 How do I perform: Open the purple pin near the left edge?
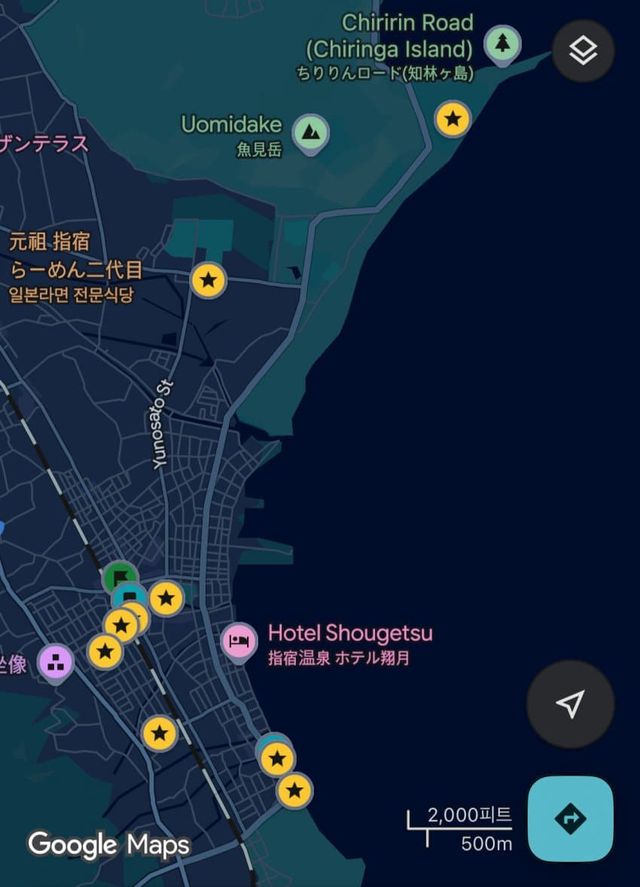coord(56,661)
